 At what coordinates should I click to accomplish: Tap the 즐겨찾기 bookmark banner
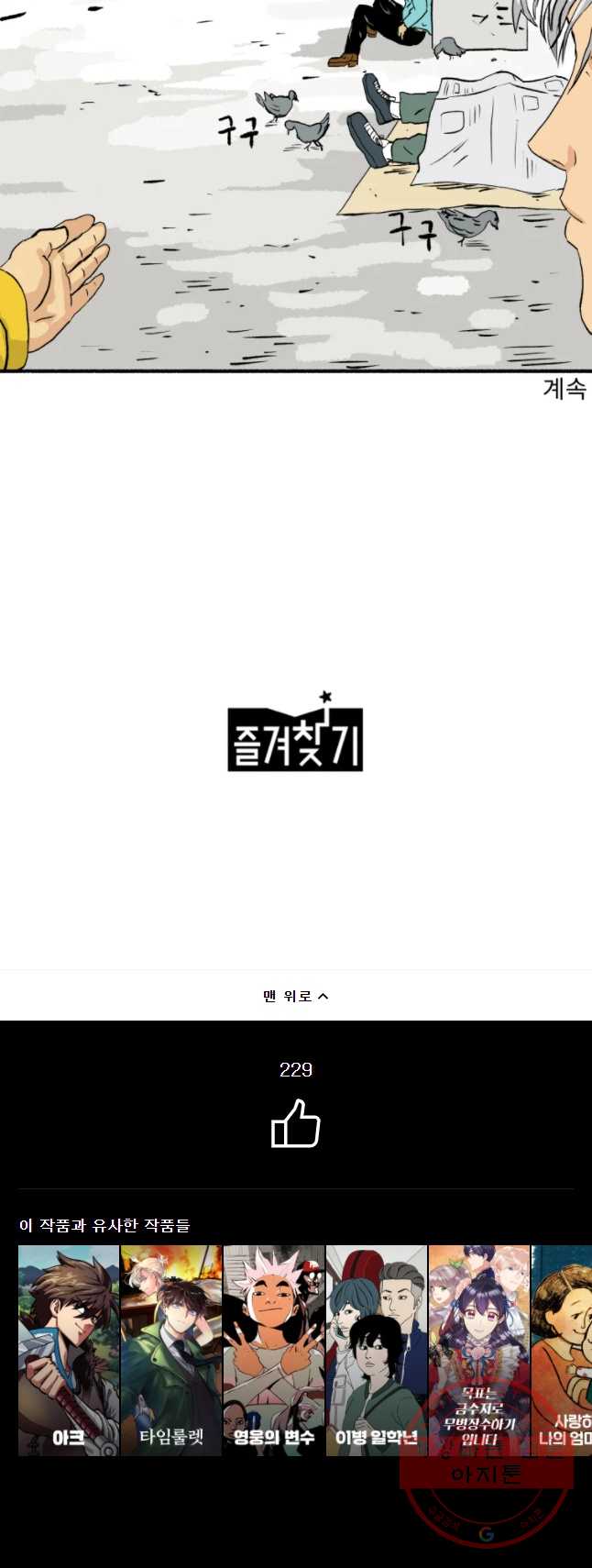(295, 734)
